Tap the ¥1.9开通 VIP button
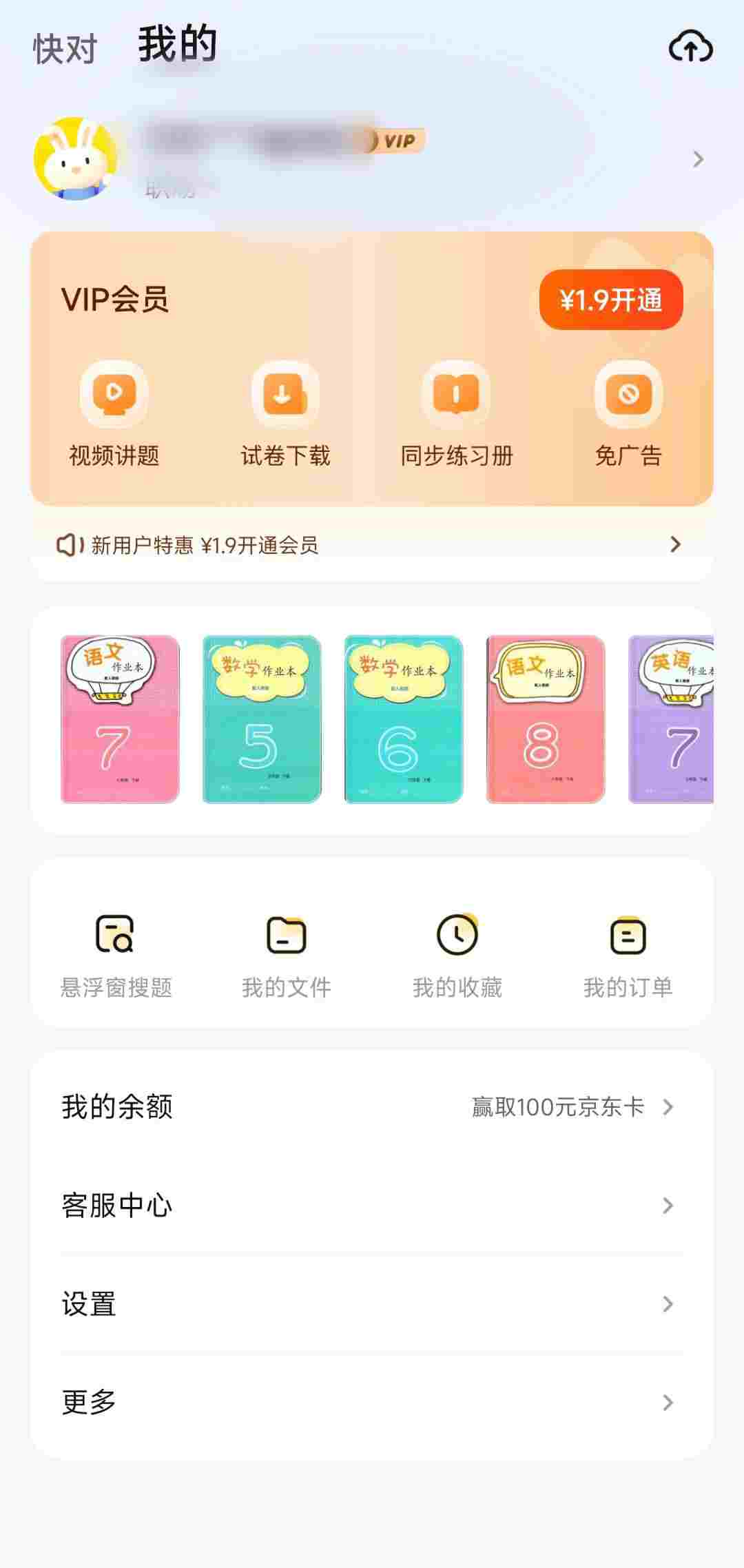The width and height of the screenshot is (744, 1568). [610, 300]
